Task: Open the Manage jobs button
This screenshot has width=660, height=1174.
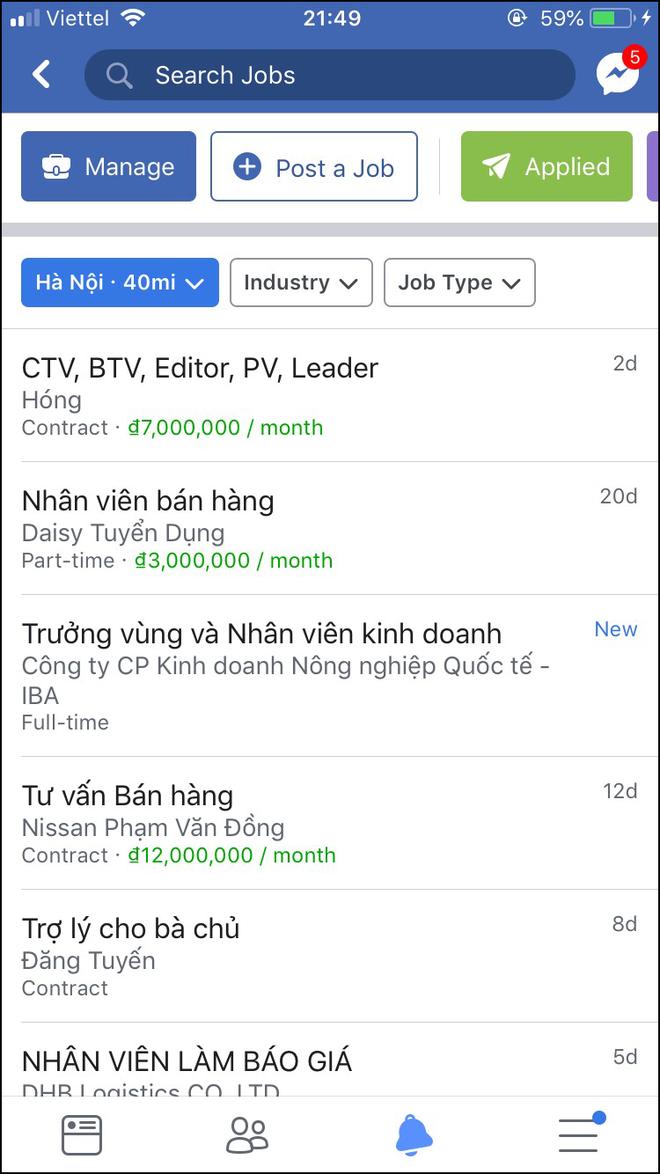Action: (x=109, y=167)
